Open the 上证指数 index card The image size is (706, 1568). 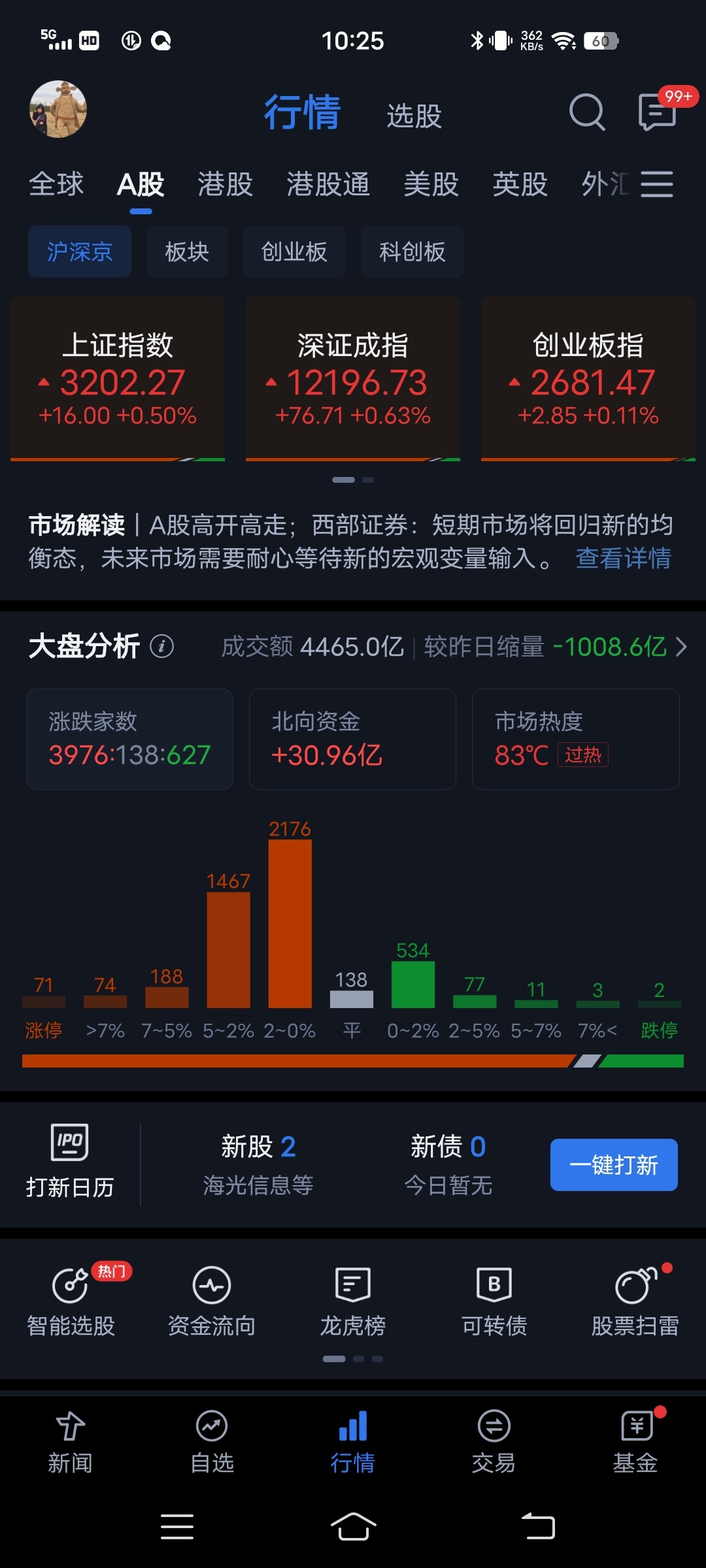(x=118, y=379)
